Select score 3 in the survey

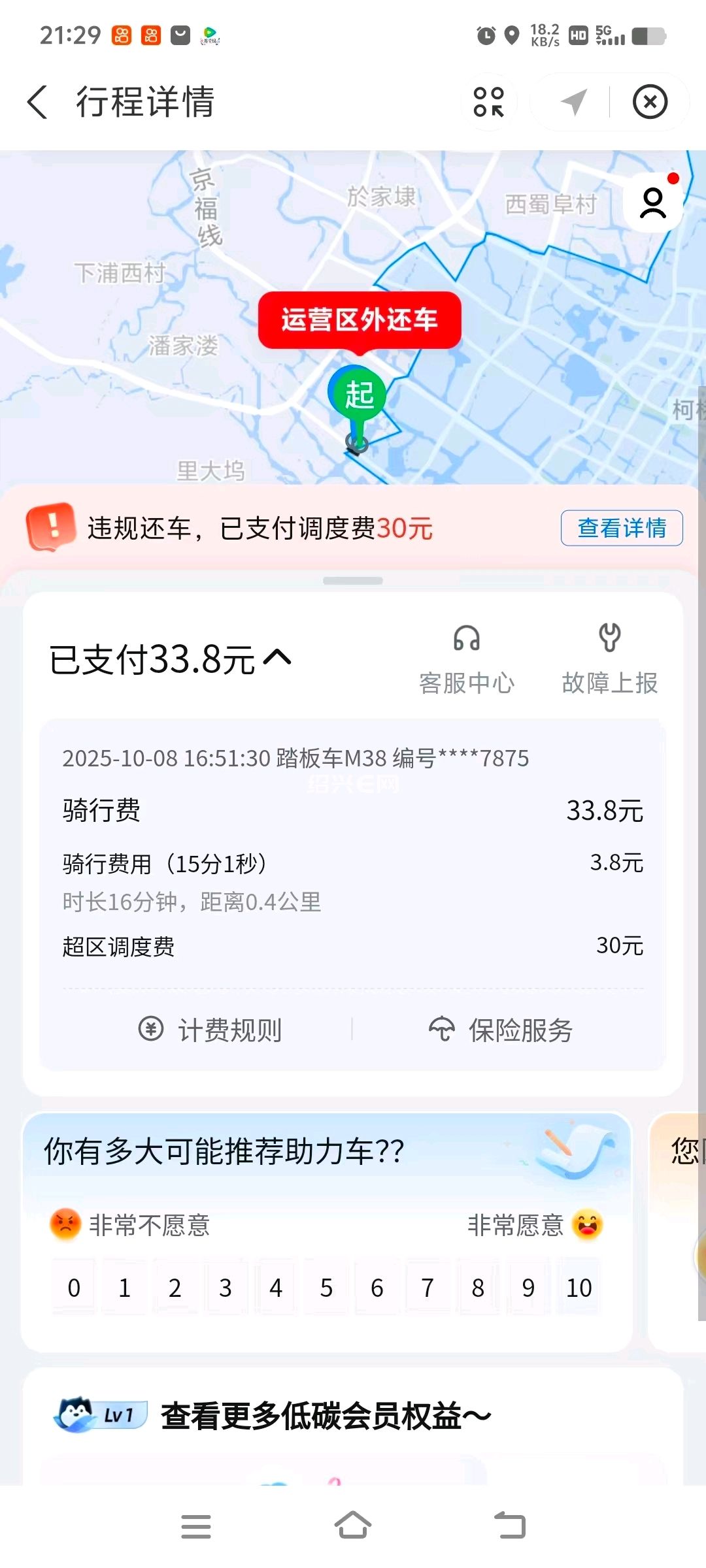[x=226, y=1288]
